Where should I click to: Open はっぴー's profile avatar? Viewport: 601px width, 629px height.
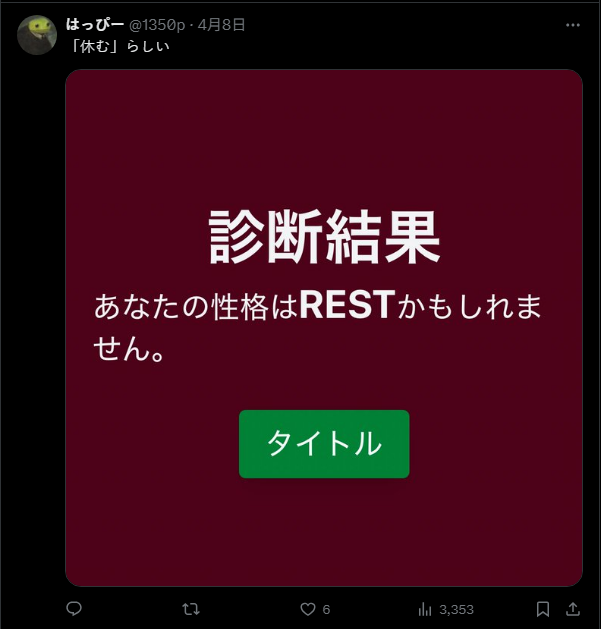[37, 35]
